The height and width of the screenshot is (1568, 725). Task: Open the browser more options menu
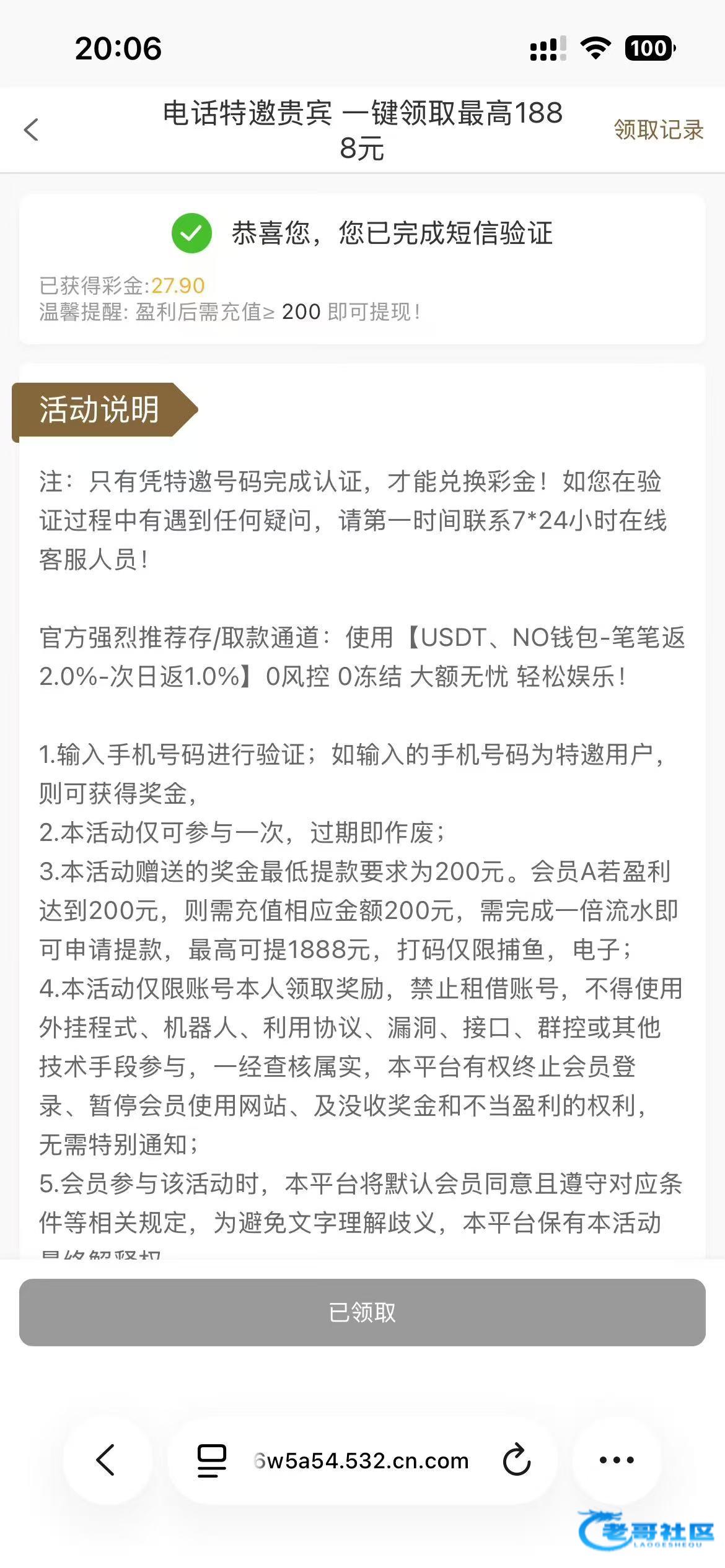click(x=617, y=1460)
